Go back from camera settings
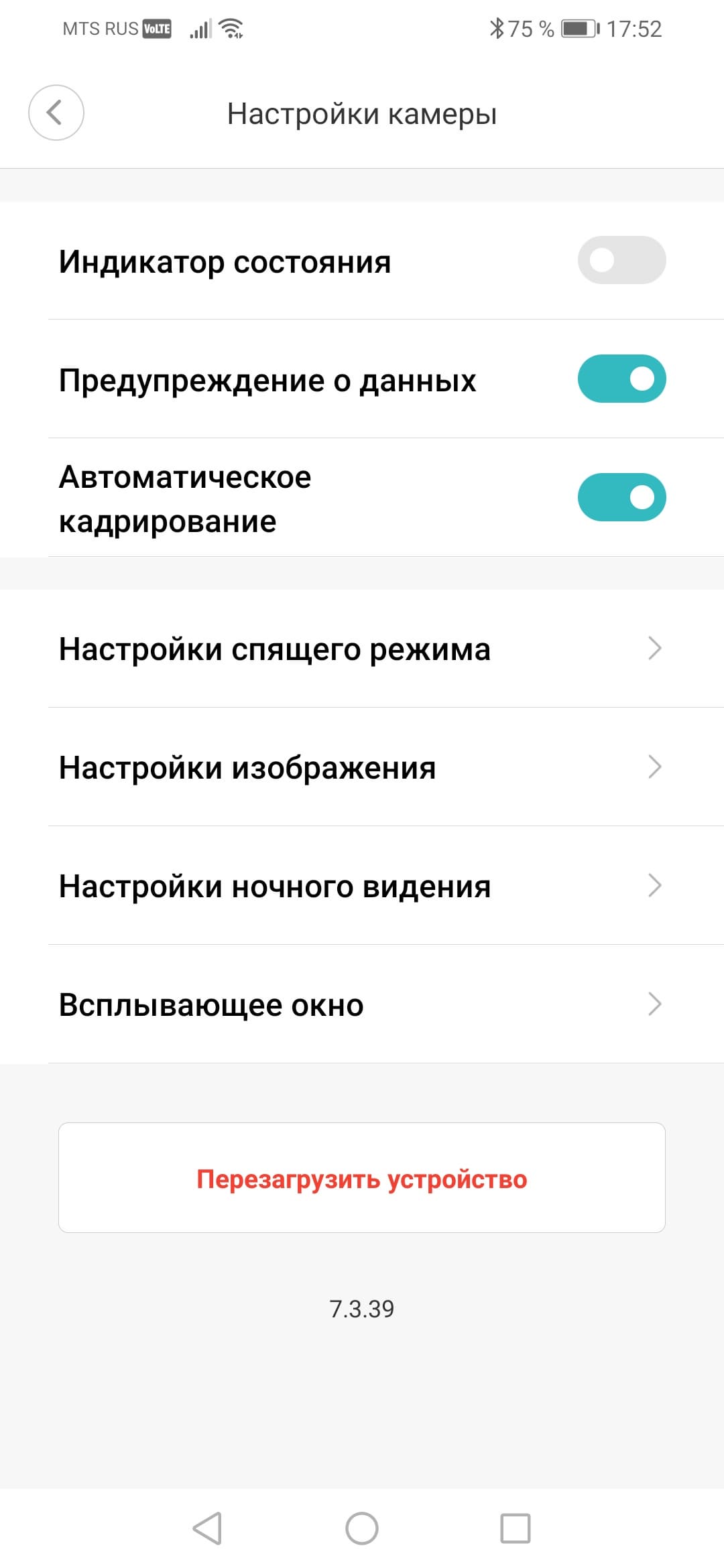Viewport: 724px width, 1568px height. tap(56, 113)
